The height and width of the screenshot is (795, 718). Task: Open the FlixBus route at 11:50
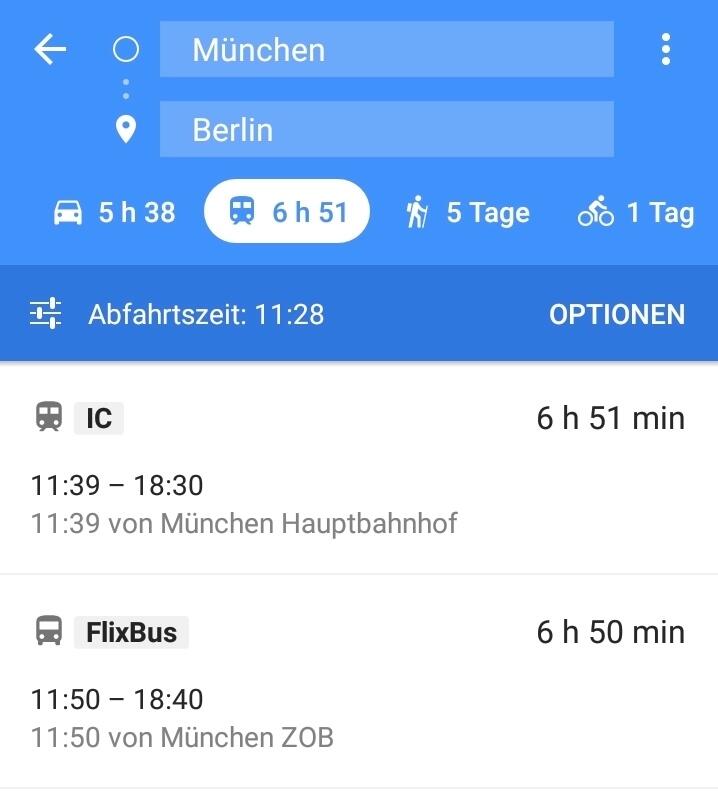358,684
